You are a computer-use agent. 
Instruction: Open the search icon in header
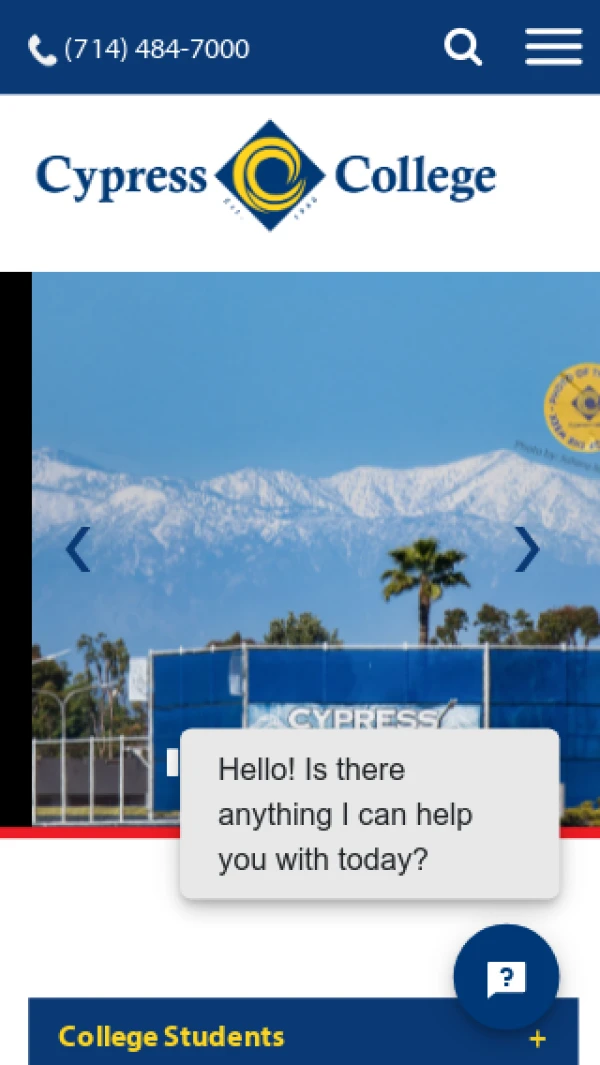[x=463, y=47]
